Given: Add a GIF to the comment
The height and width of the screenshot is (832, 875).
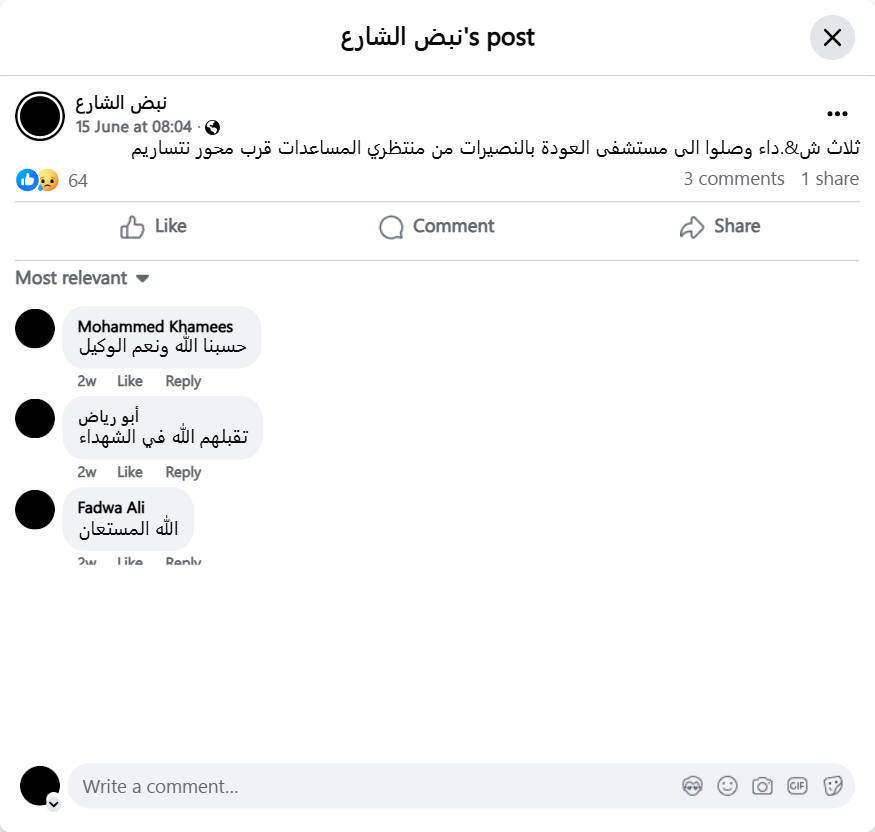Looking at the screenshot, I should pyautogui.click(x=797, y=786).
